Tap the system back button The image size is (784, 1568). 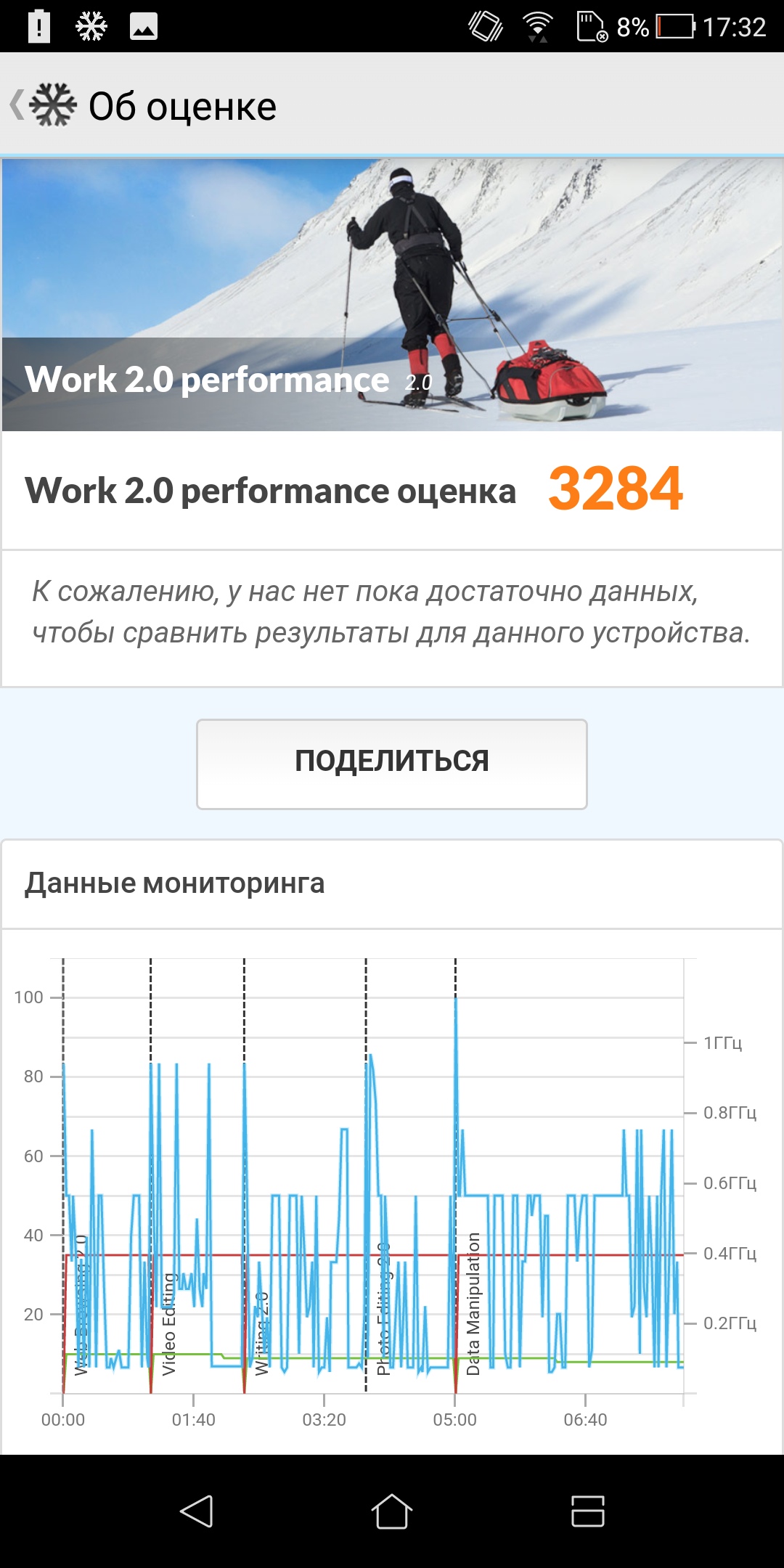click(196, 1511)
